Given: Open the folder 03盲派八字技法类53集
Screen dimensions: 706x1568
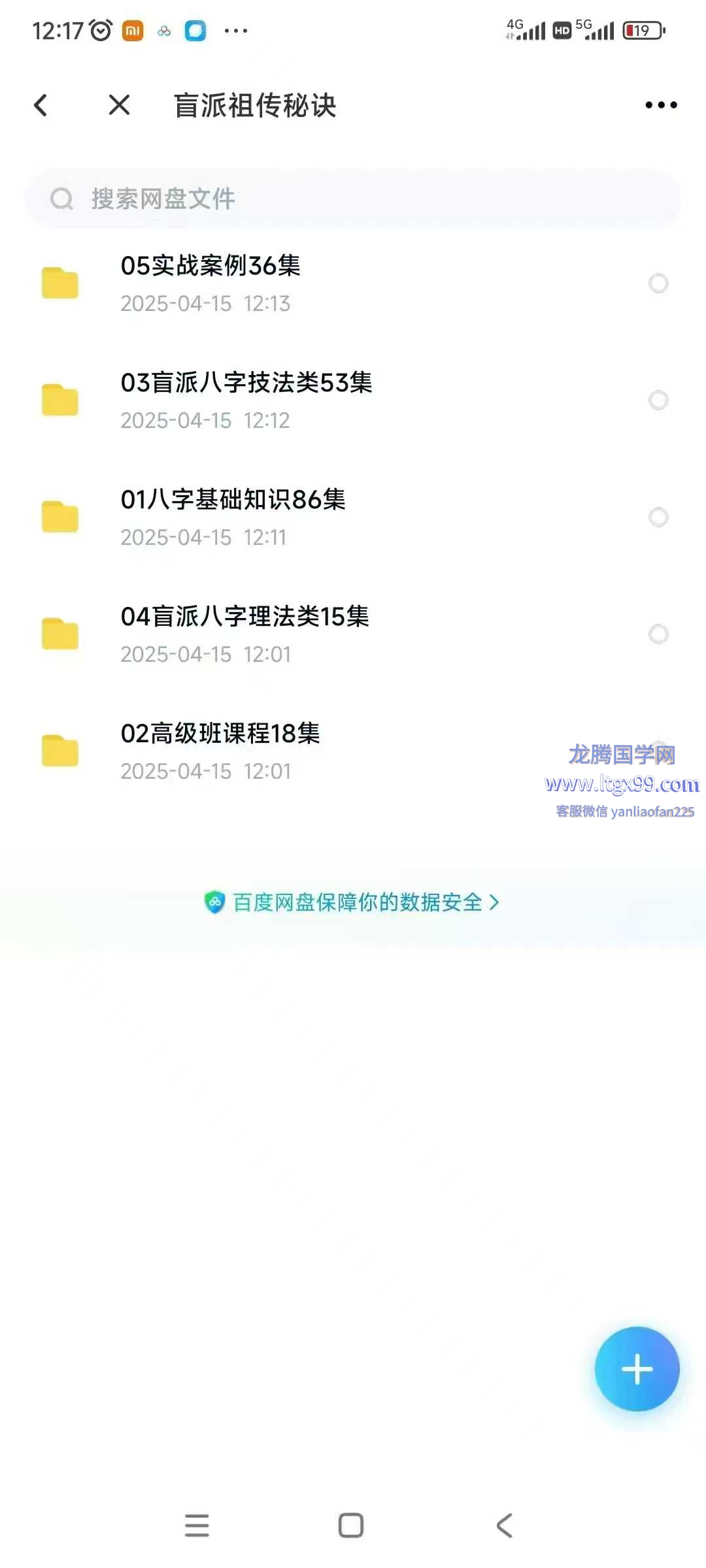Looking at the screenshot, I should 246,400.
